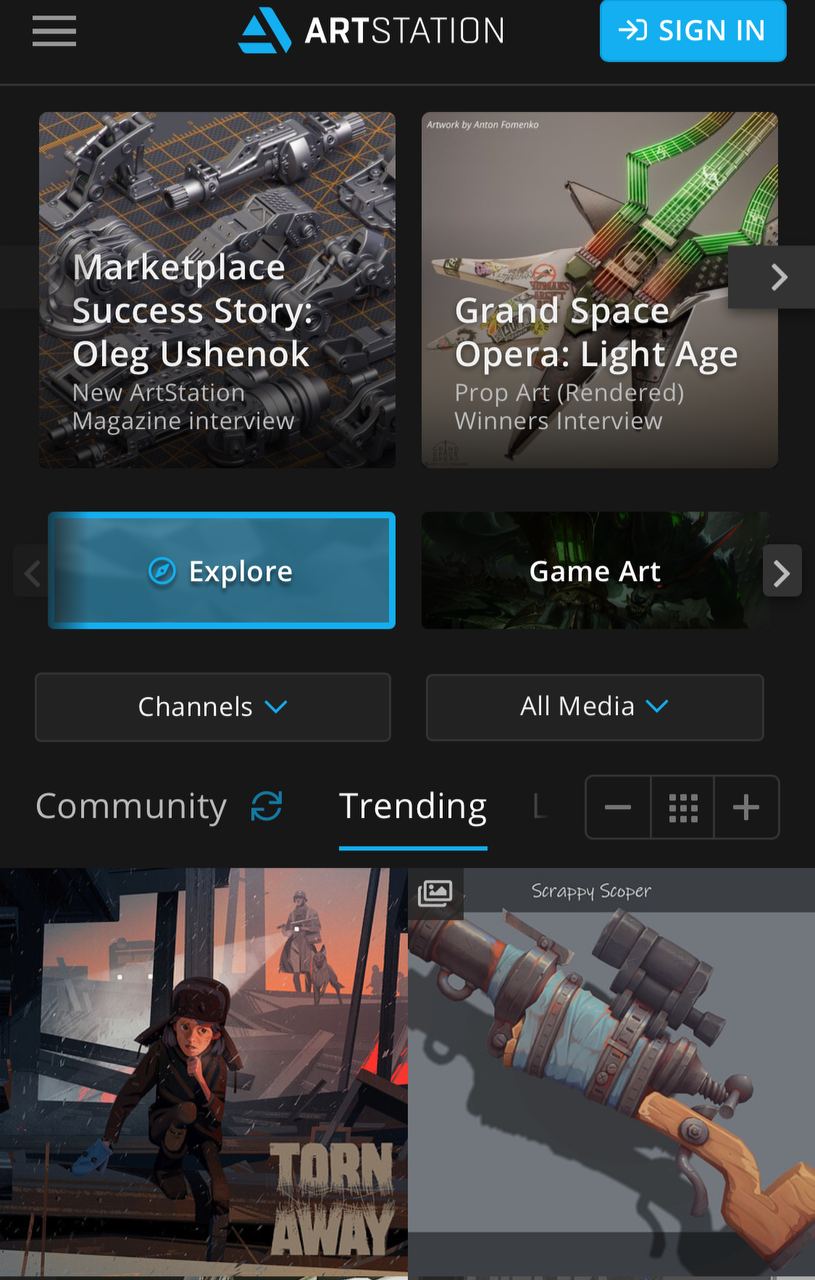This screenshot has width=815, height=1280.
Task: Select the Game Art channel tile
Action: pyautogui.click(x=594, y=571)
